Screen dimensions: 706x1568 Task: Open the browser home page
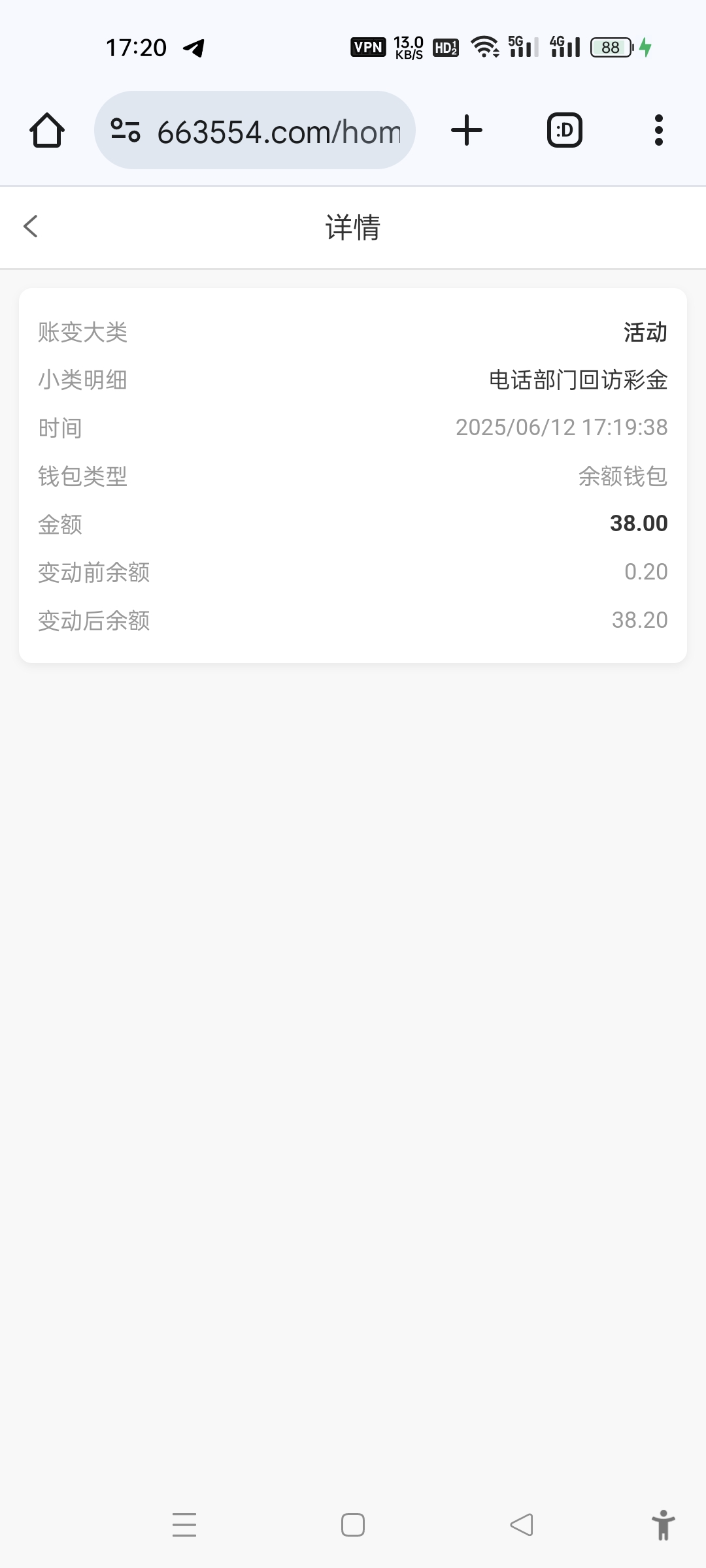tap(47, 131)
